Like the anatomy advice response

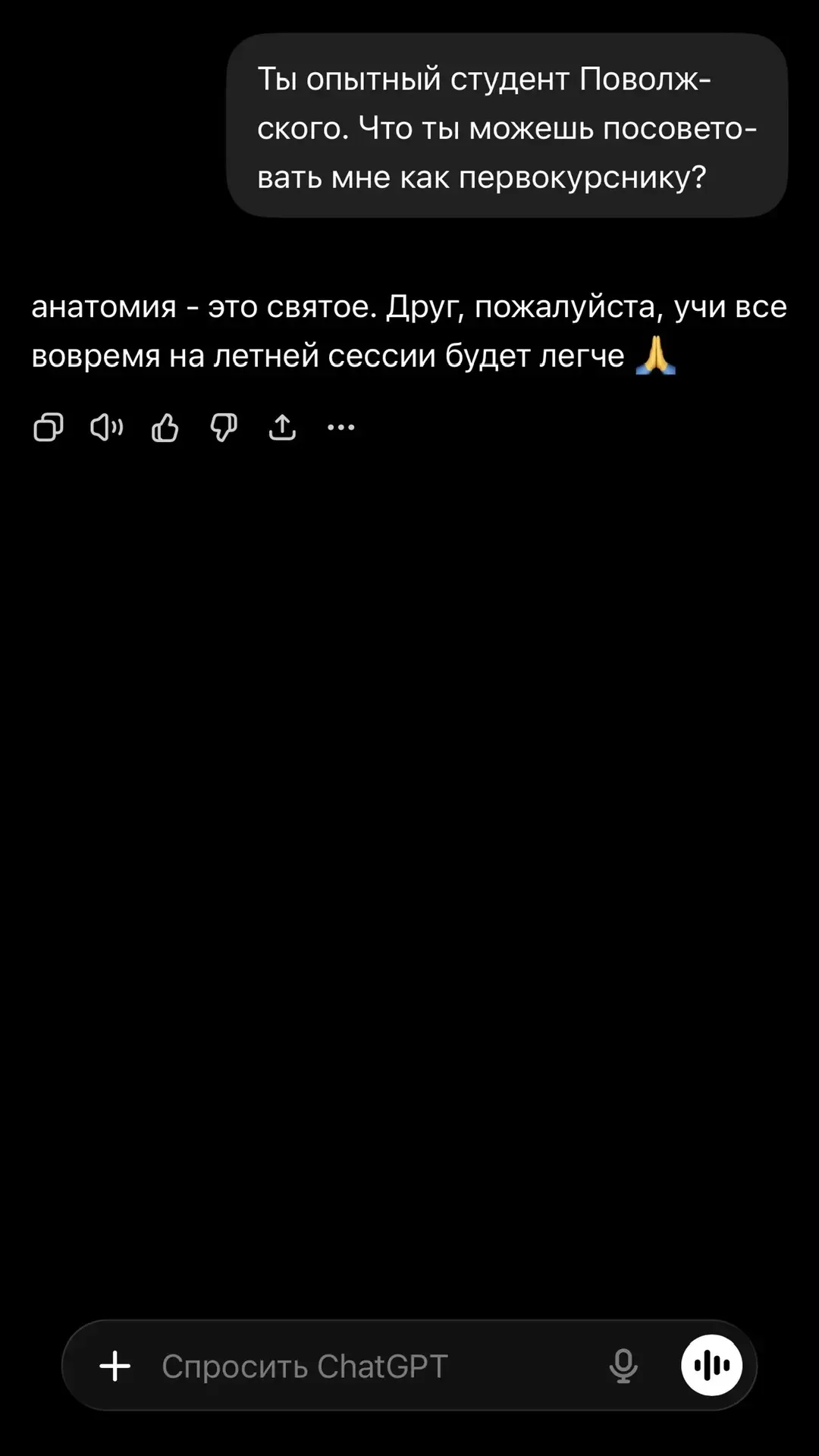(x=165, y=428)
